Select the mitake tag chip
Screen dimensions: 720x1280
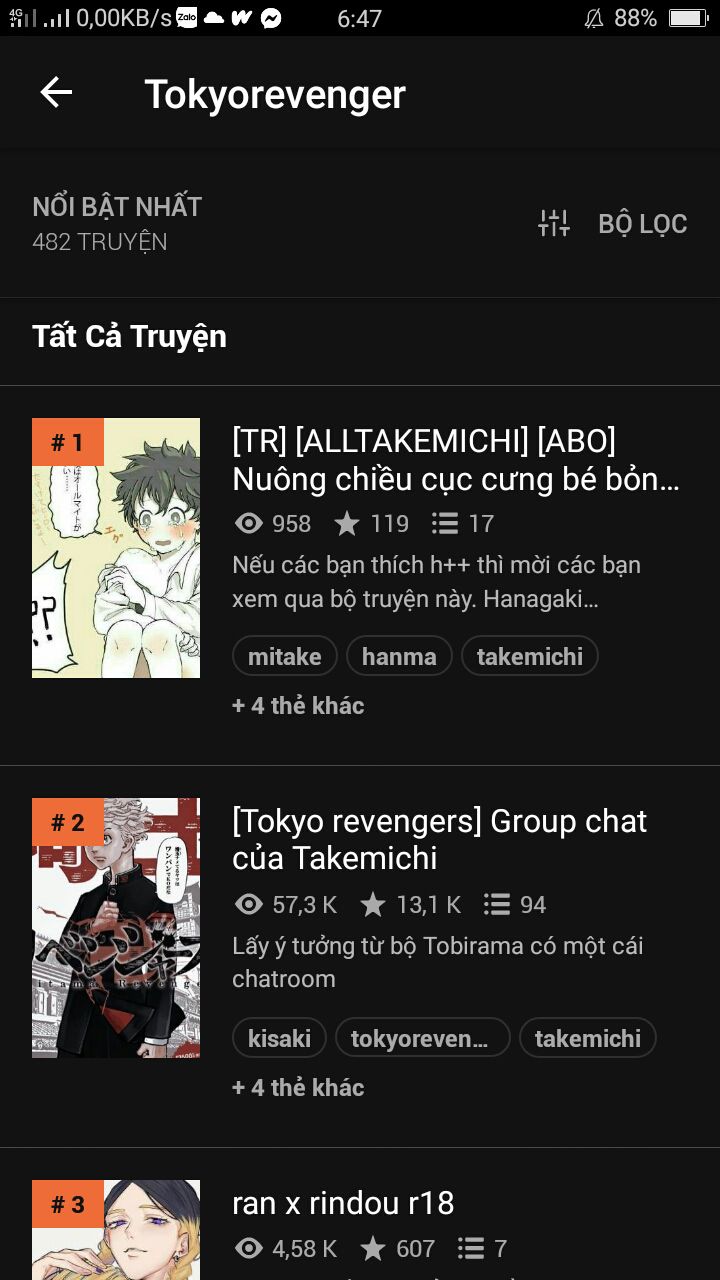pos(285,657)
